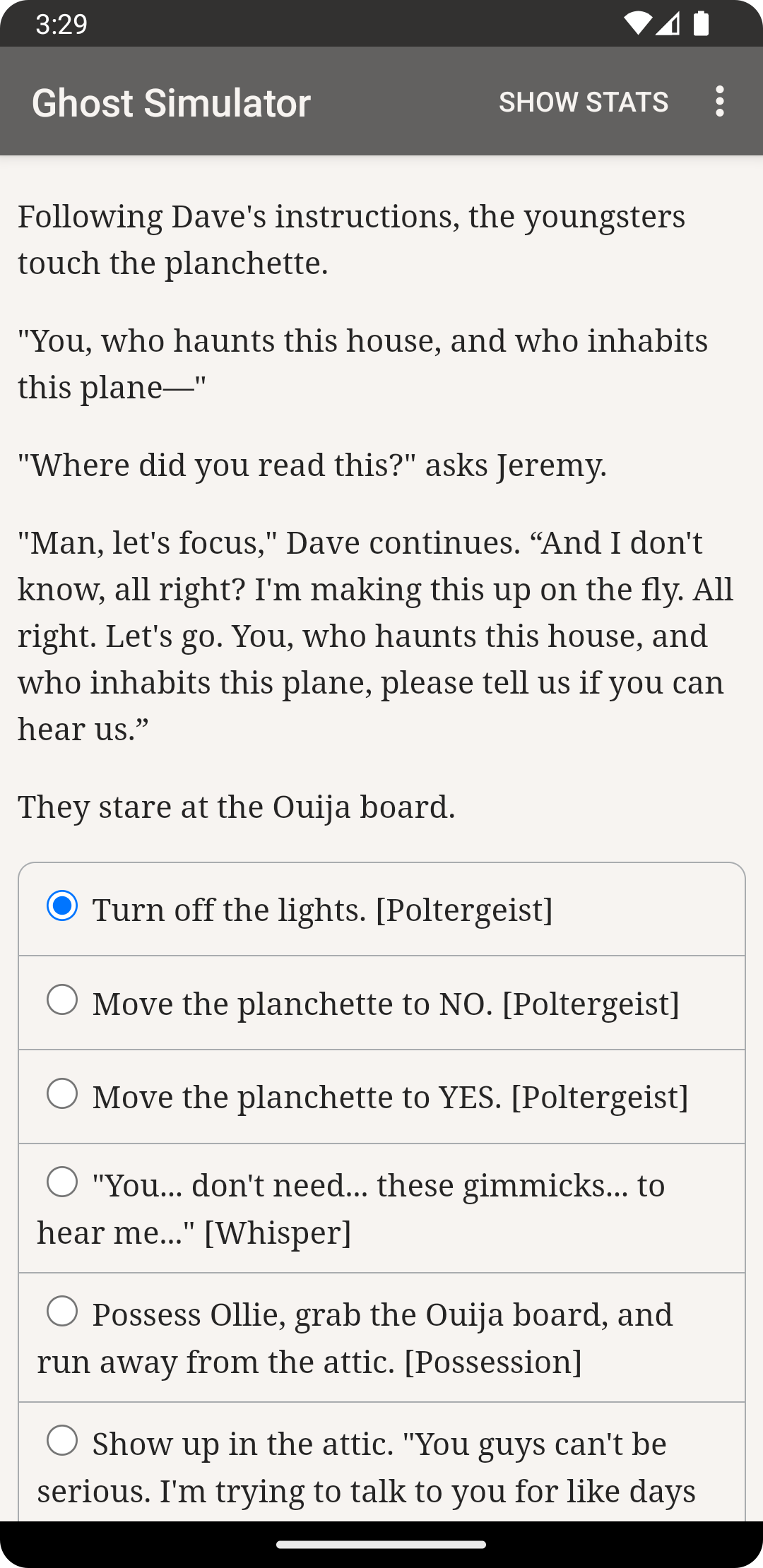Open the overflow menu
Viewport: 763px width, 1568px height.
(719, 102)
